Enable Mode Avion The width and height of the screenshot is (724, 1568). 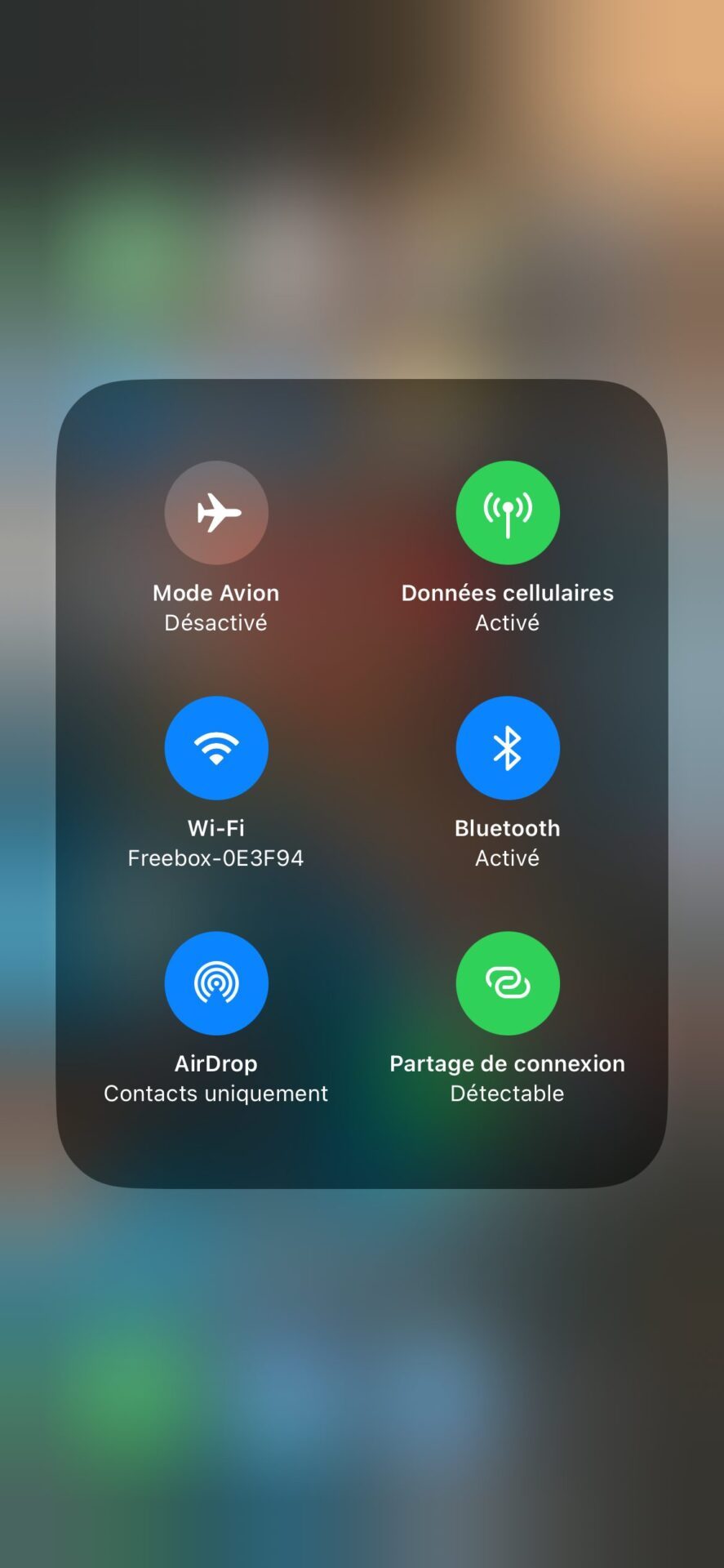[216, 513]
